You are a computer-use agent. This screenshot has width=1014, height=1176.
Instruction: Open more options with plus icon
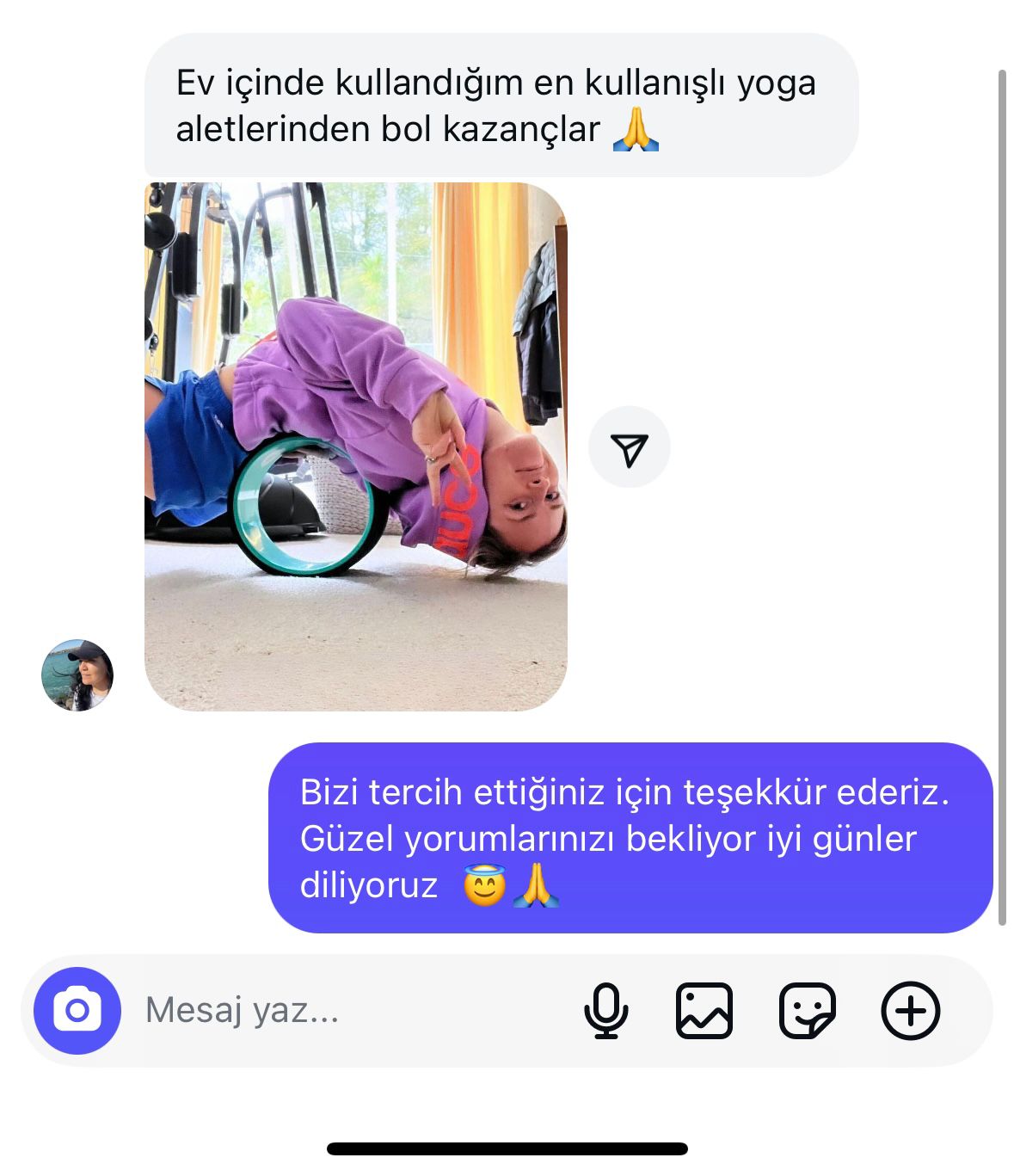[x=910, y=1010]
